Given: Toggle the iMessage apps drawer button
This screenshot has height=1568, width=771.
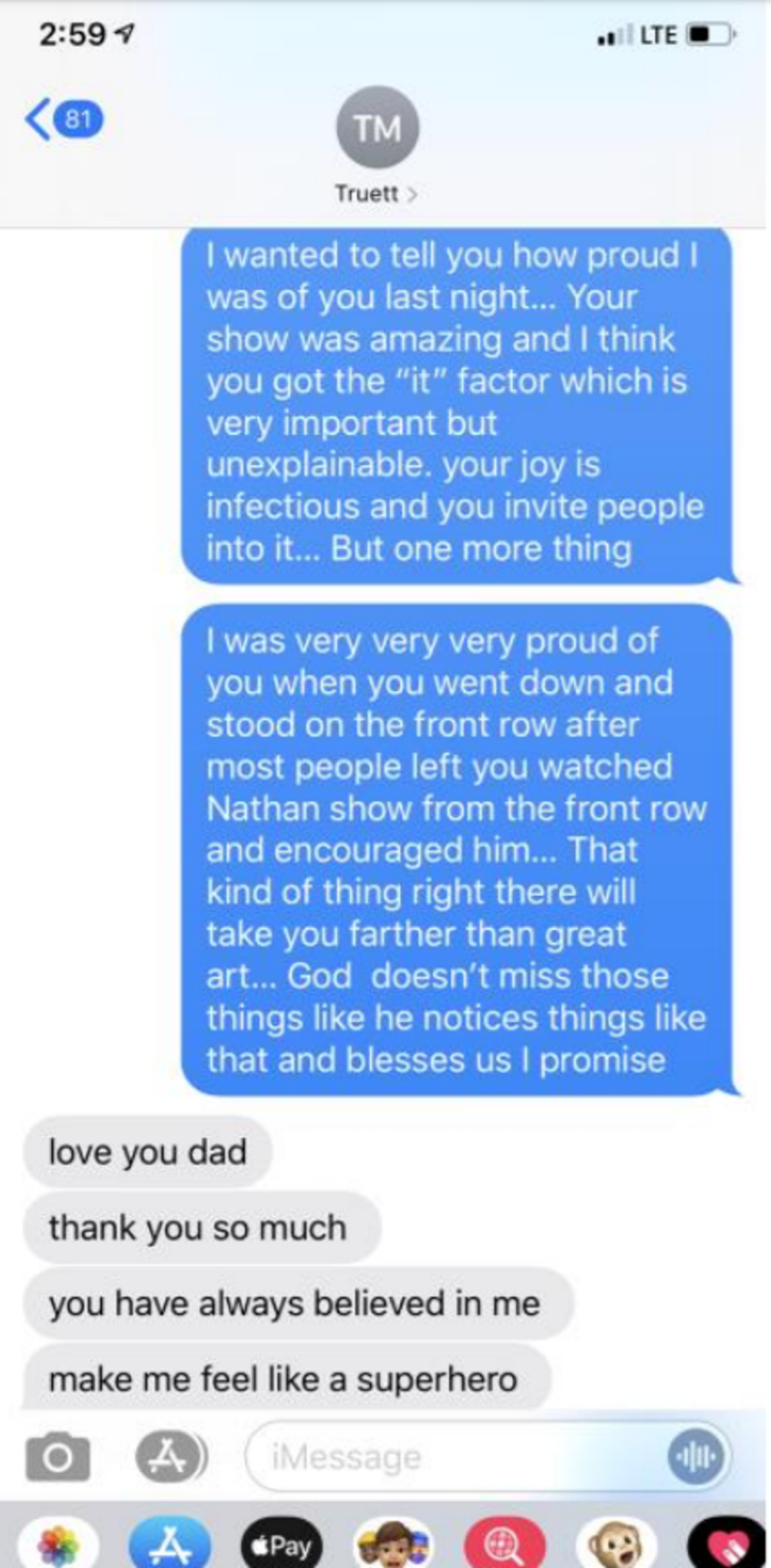Looking at the screenshot, I should (170, 1456).
